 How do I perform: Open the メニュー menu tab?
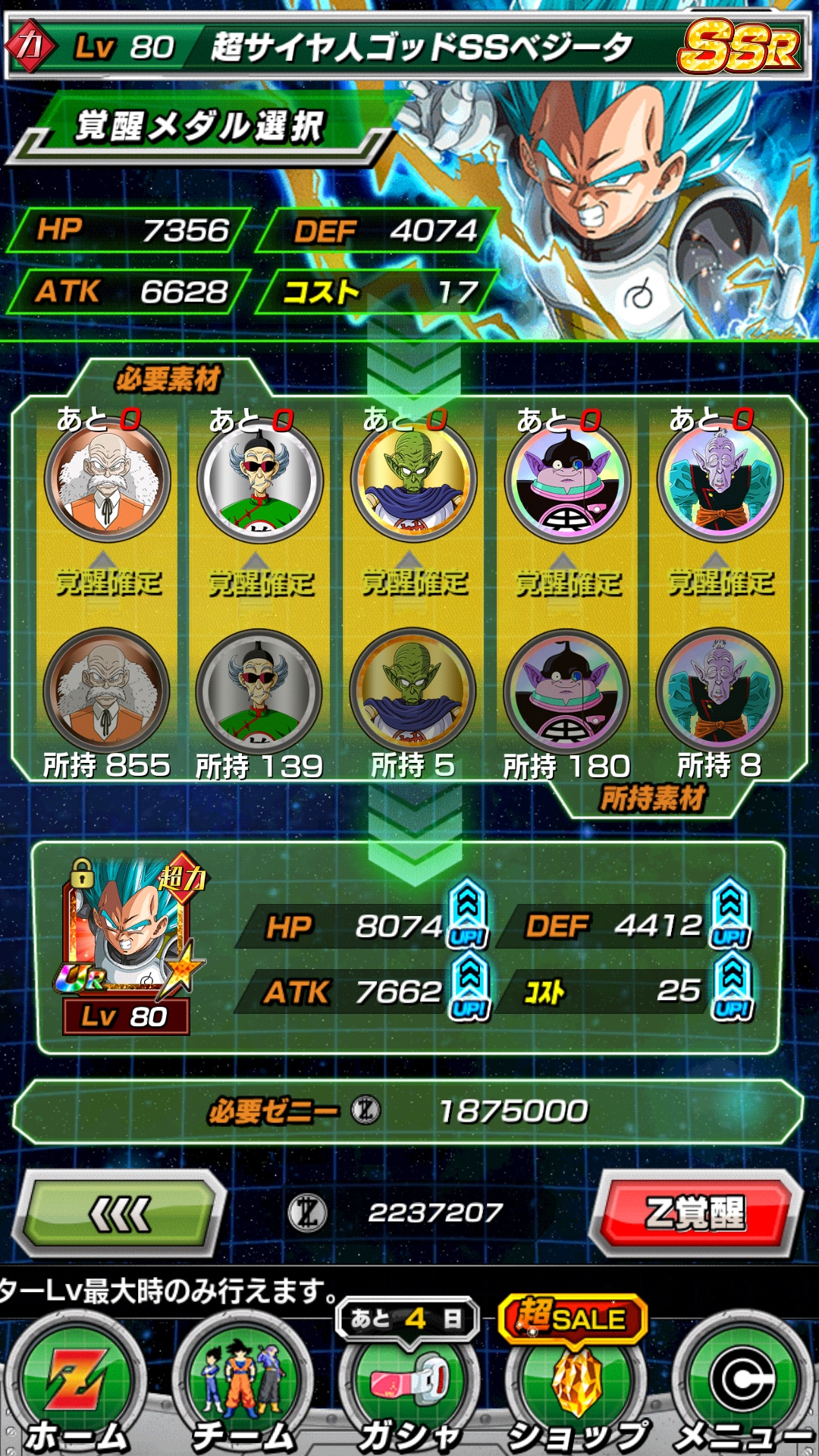coord(743,1388)
